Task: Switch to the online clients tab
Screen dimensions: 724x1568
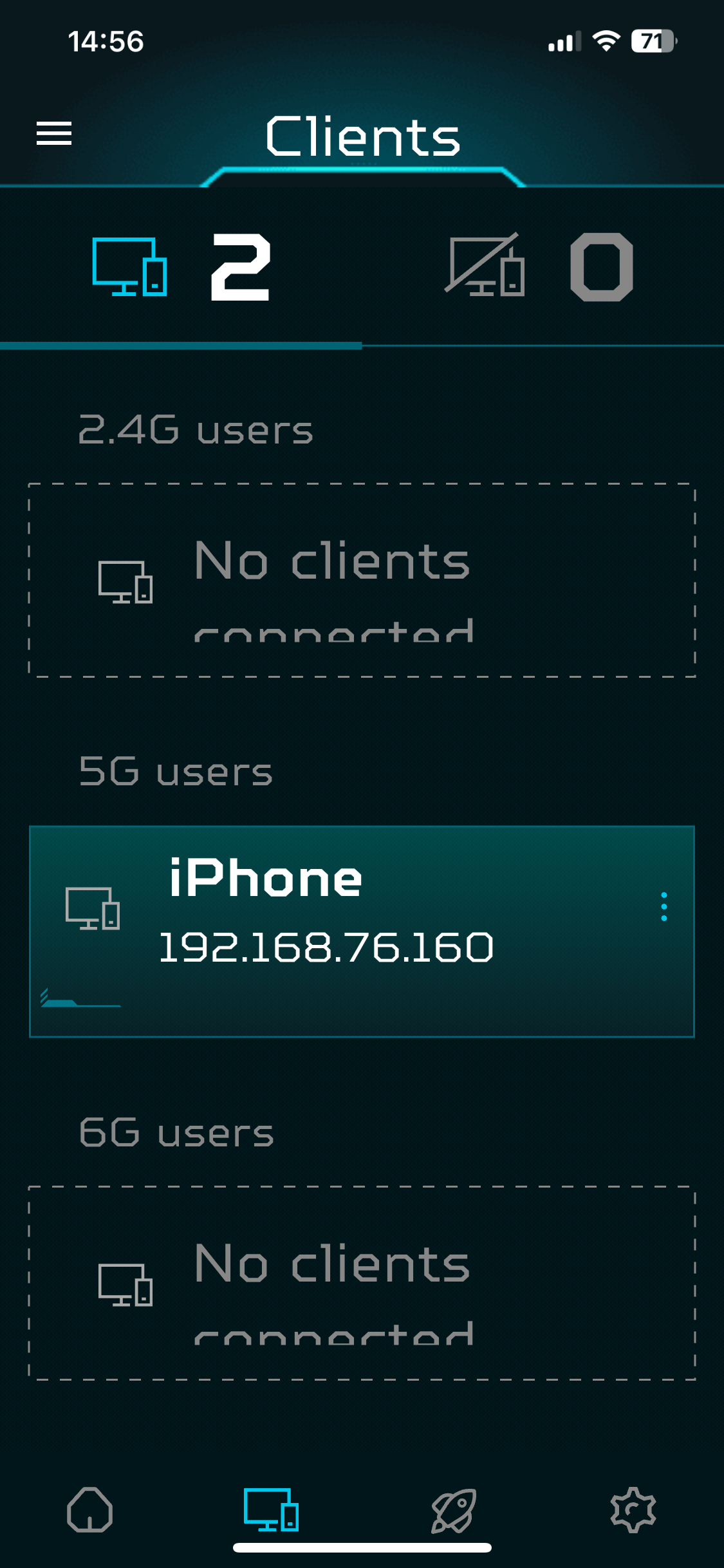Action: [x=181, y=267]
